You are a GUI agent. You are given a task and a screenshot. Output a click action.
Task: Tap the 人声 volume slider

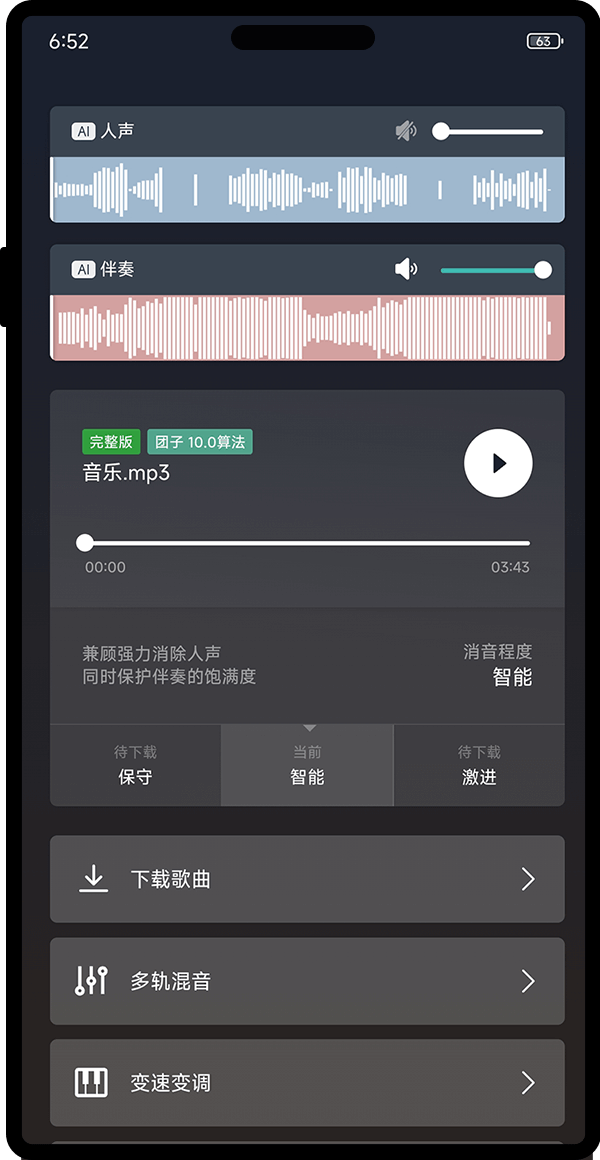tap(491, 131)
